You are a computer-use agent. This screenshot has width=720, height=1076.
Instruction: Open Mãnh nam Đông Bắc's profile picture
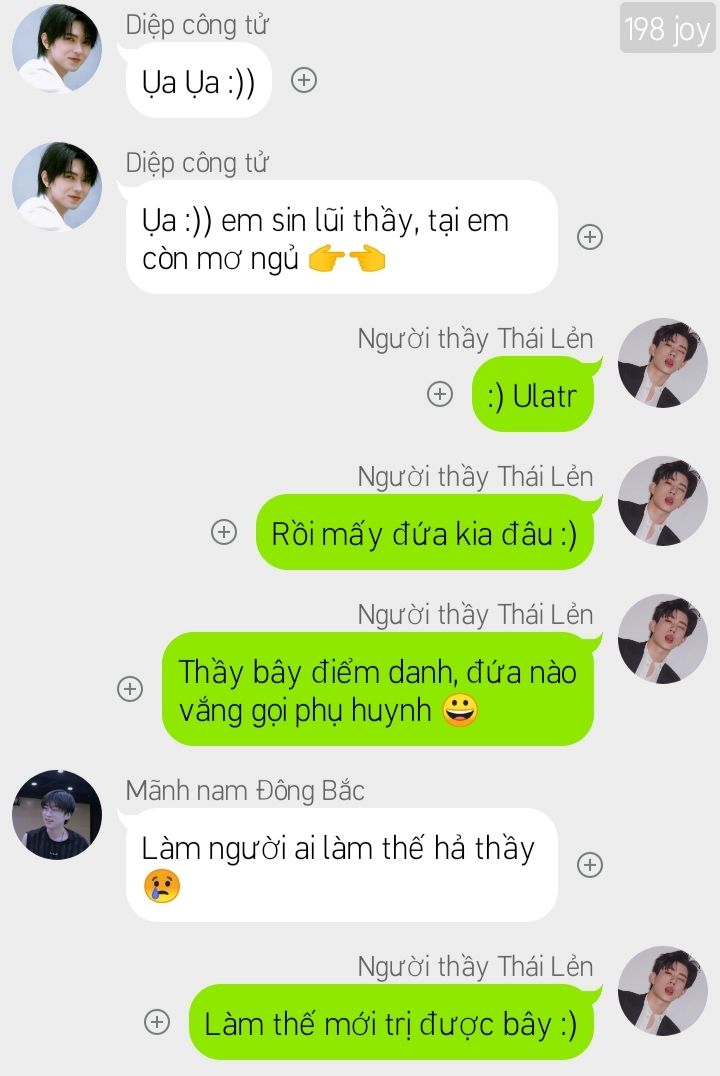click(57, 815)
